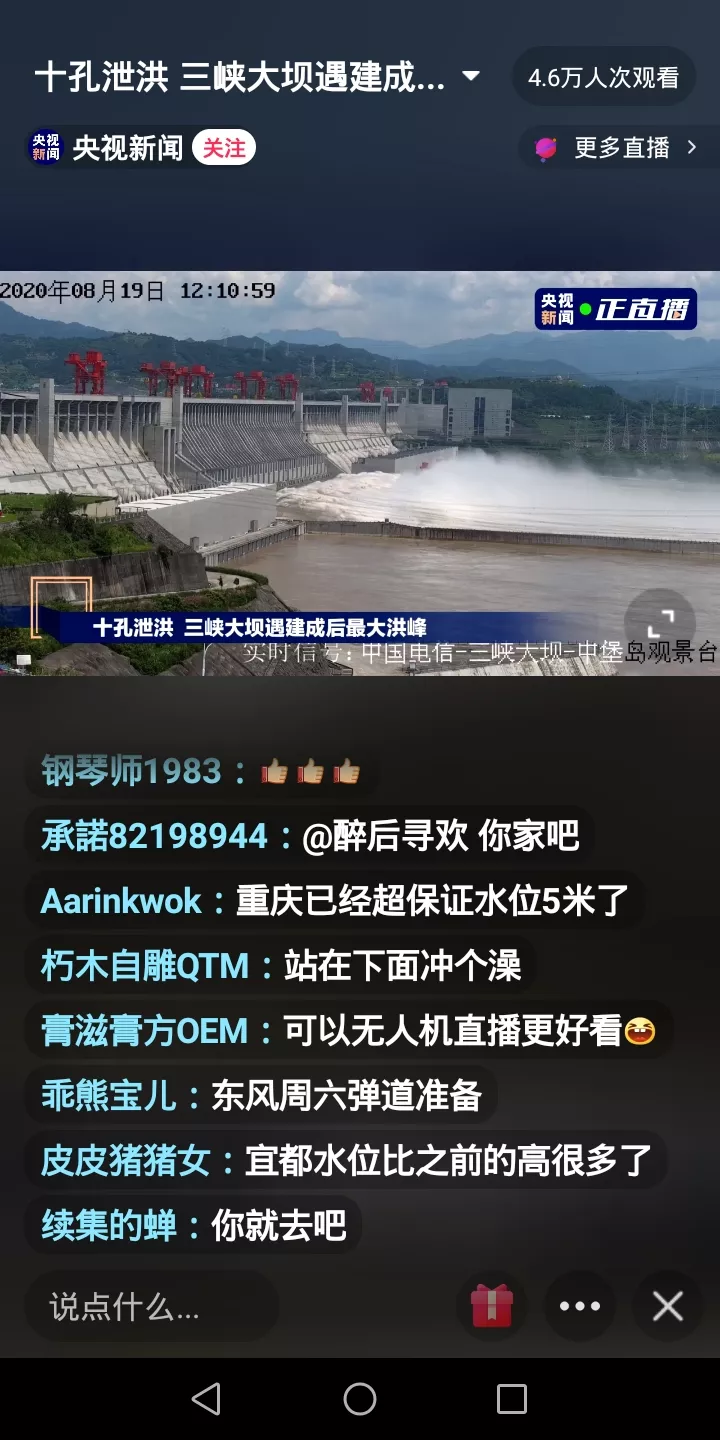Image resolution: width=720 pixels, height=1440 pixels.
Task: Open the three-dot more options menu
Action: [580, 1306]
